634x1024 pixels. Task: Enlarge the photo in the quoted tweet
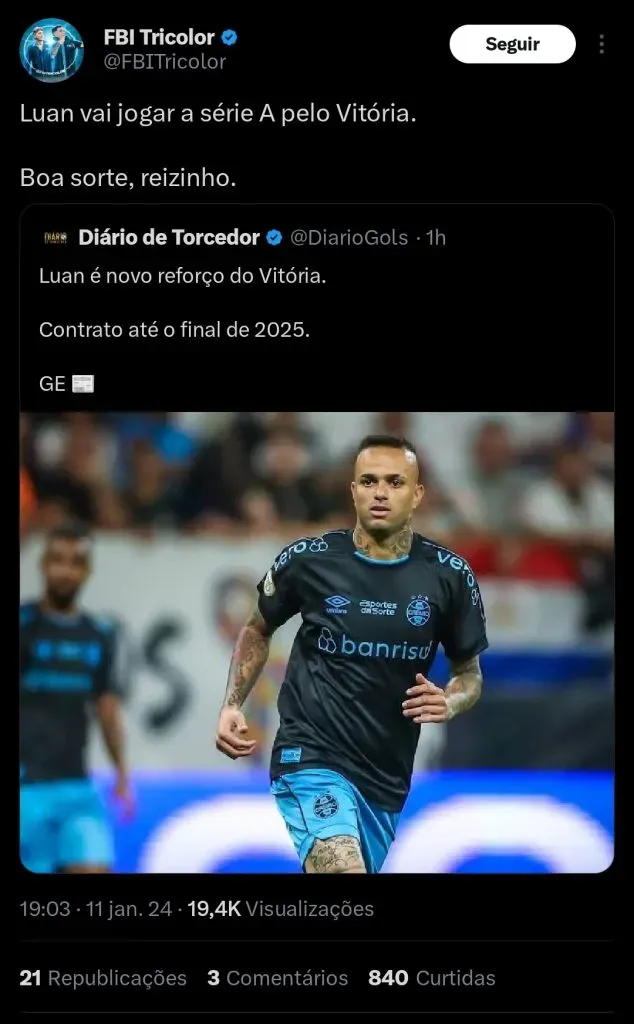point(317,642)
